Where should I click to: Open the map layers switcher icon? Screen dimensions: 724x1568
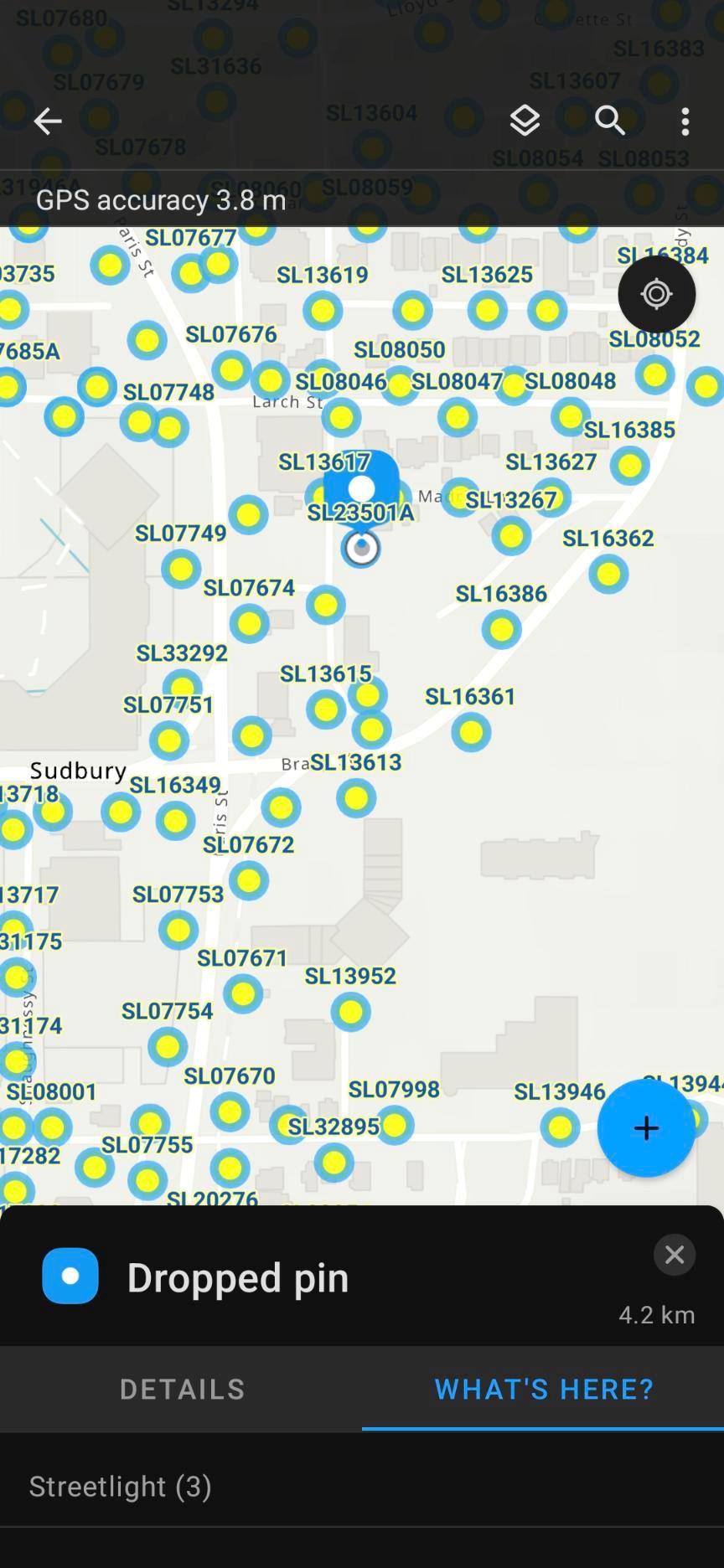click(525, 121)
